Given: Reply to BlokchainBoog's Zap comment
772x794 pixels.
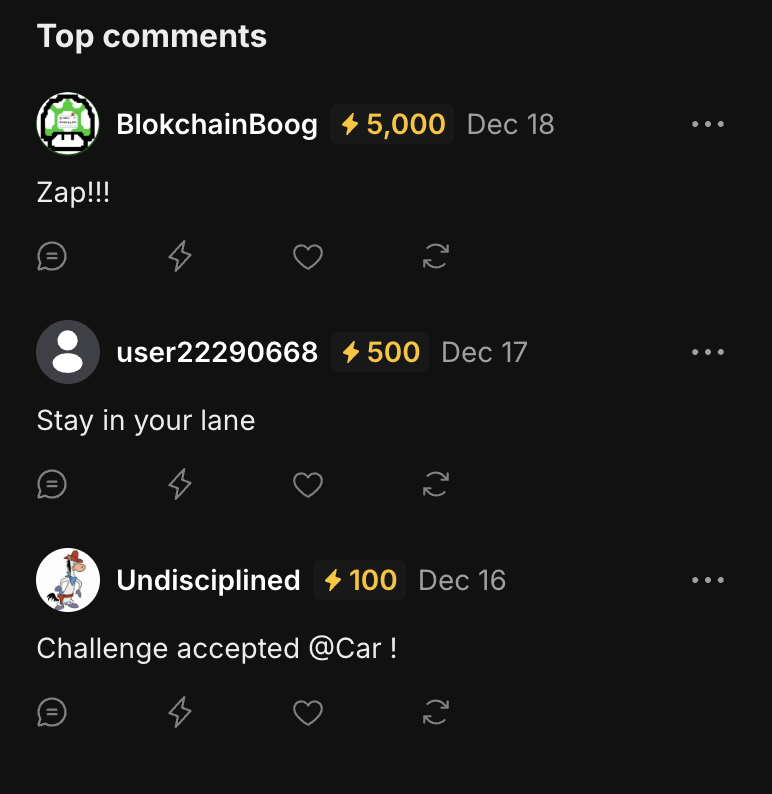Looking at the screenshot, I should tap(52, 257).
